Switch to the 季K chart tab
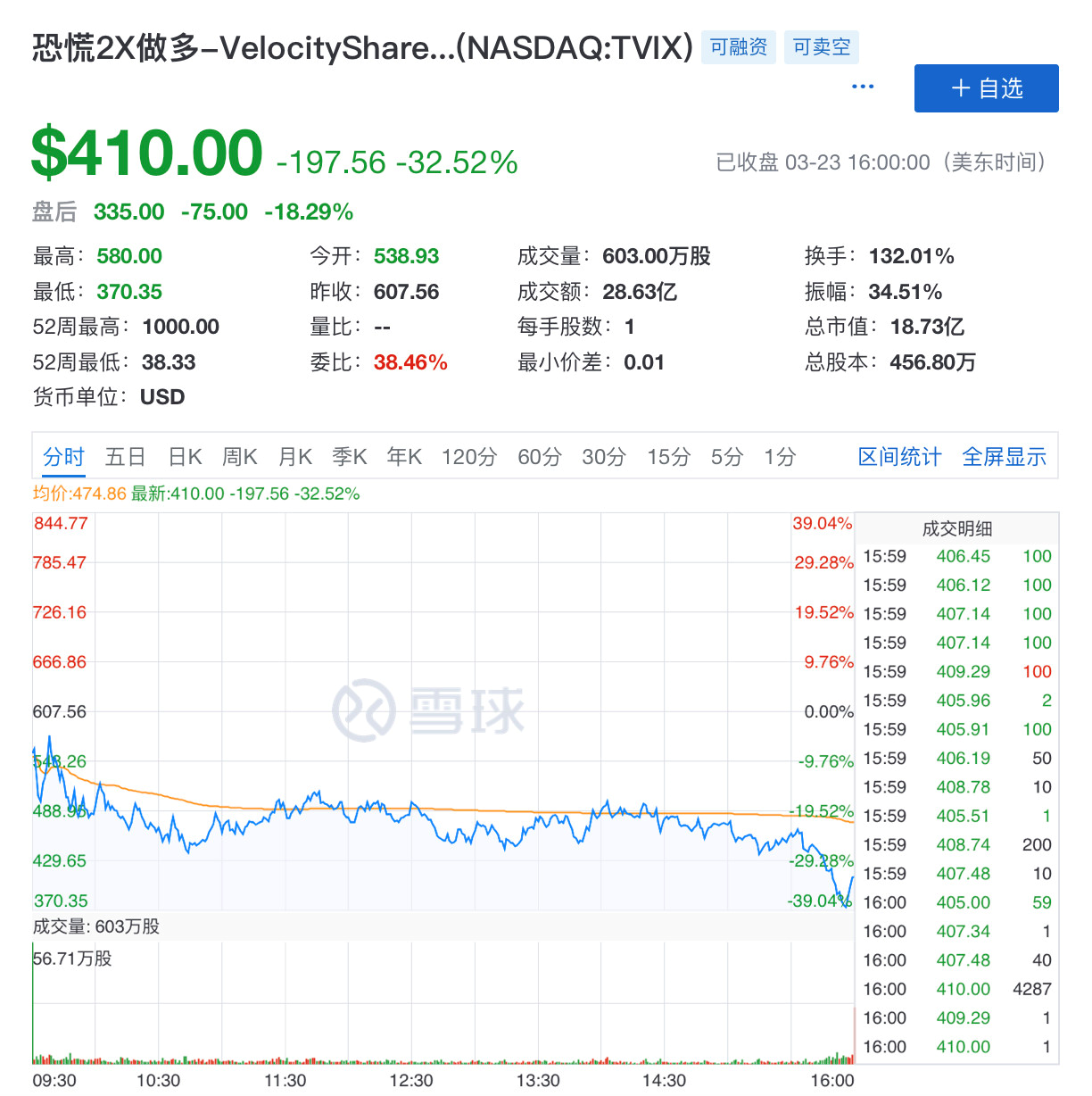The width and height of the screenshot is (1092, 1096). coord(350,457)
